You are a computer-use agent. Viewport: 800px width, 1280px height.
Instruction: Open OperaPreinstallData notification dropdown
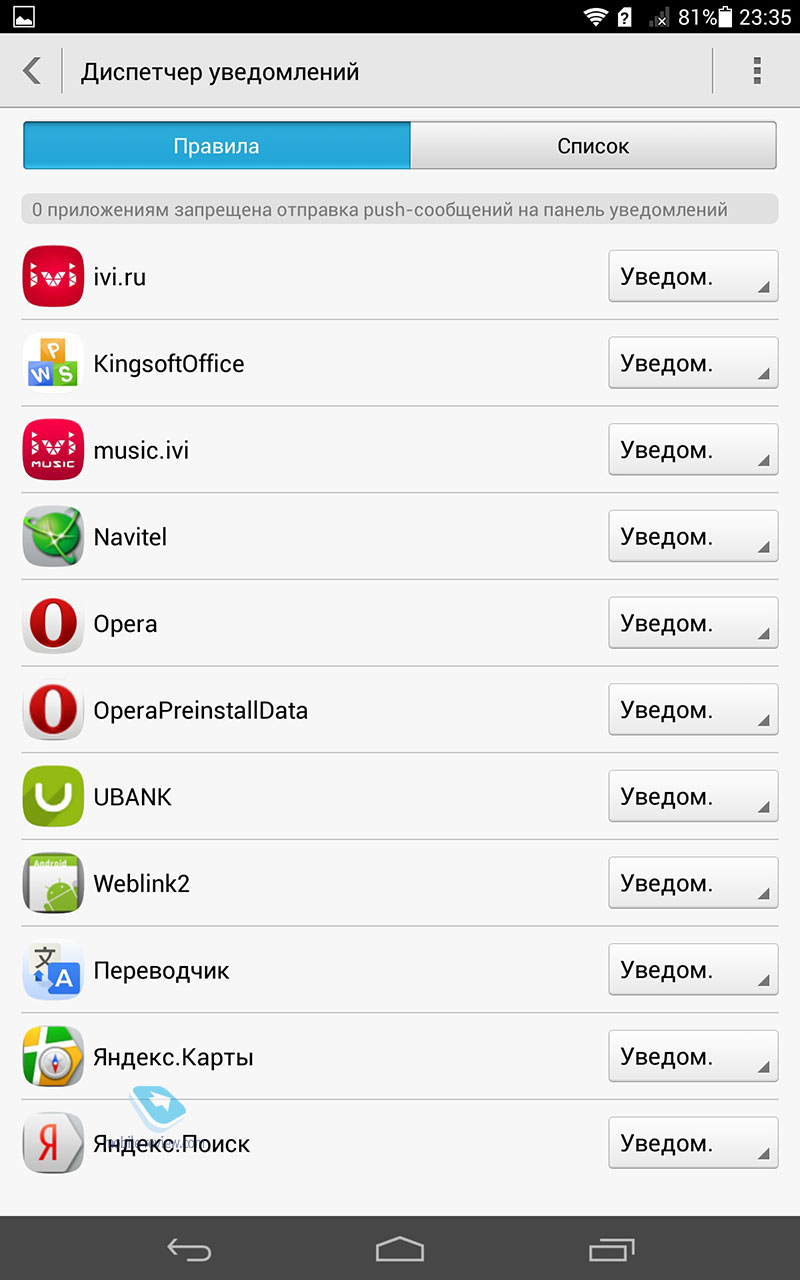[693, 710]
